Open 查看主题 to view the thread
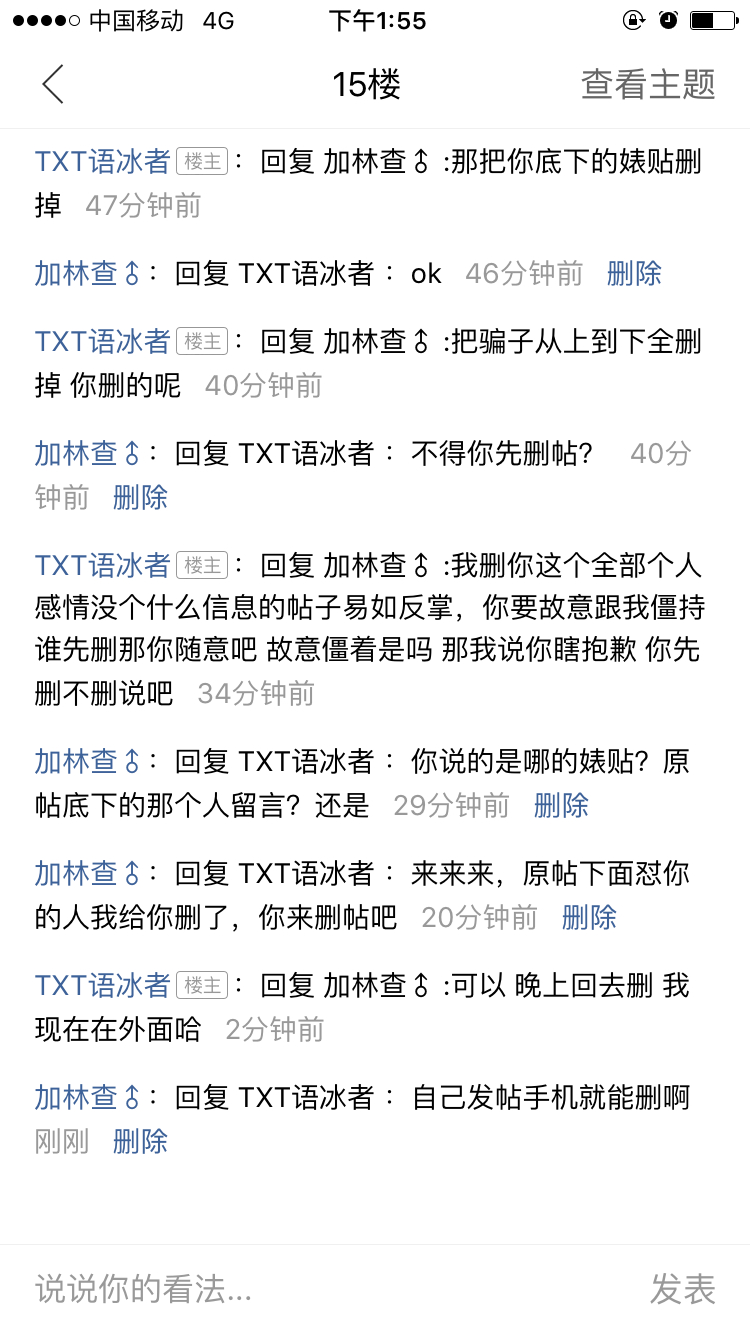This screenshot has width=750, height=1334. click(x=648, y=85)
